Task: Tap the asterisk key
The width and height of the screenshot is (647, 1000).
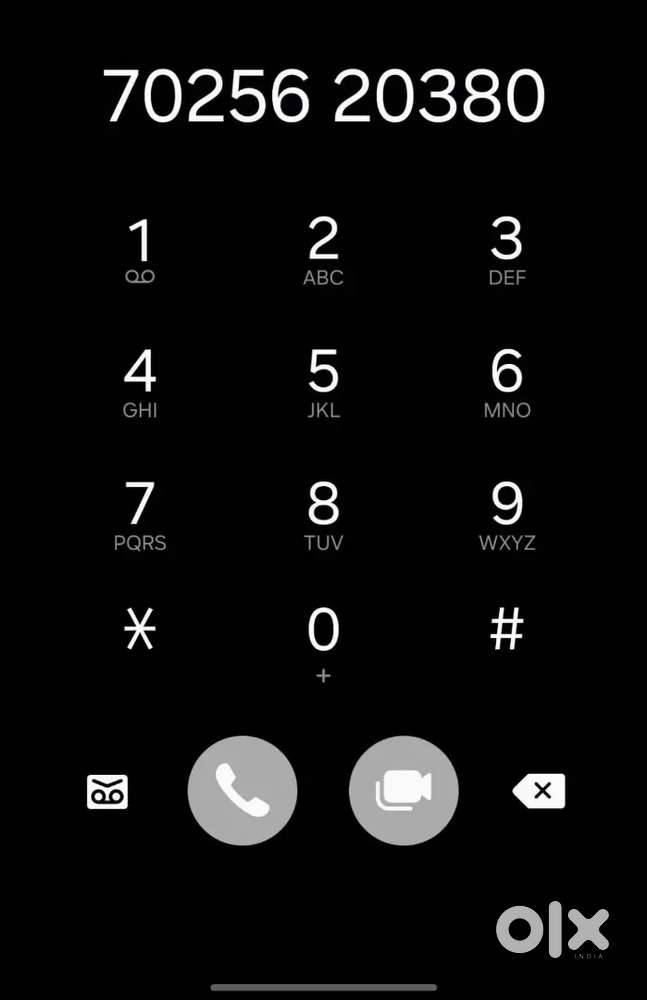Action: 140,630
